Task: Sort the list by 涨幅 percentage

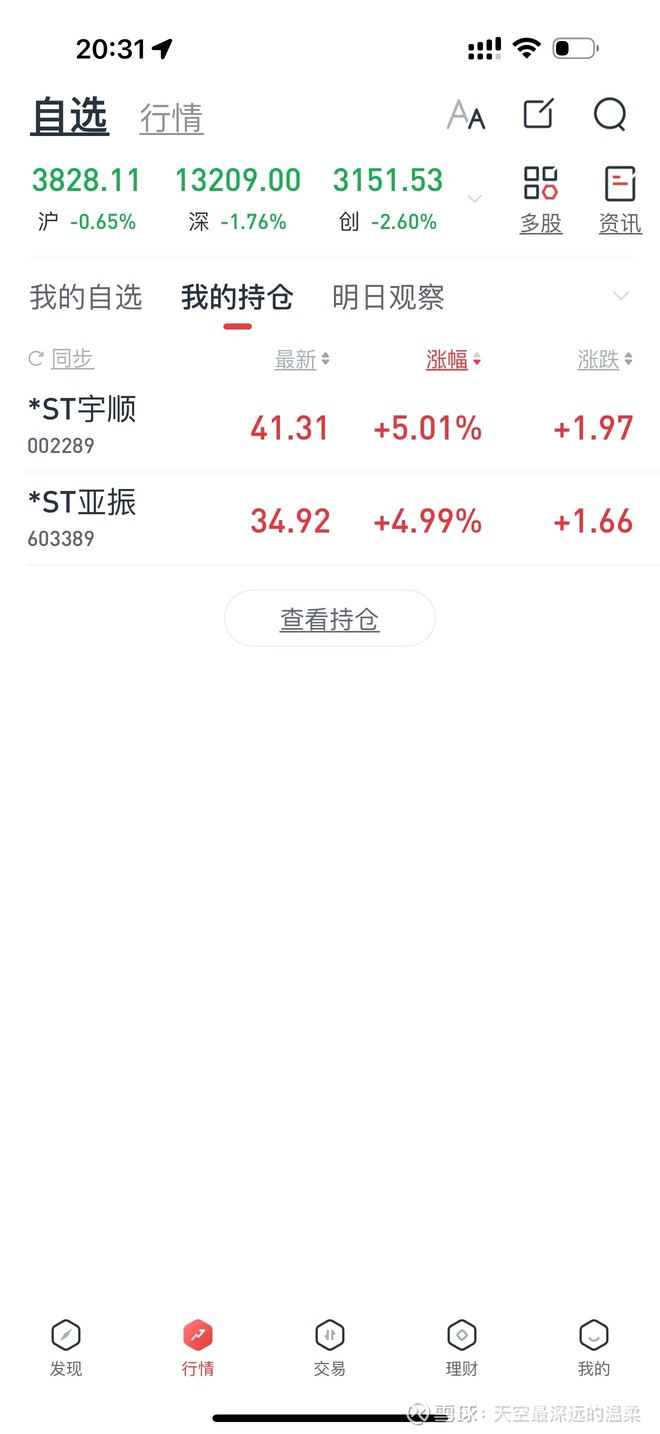Action: coord(453,360)
